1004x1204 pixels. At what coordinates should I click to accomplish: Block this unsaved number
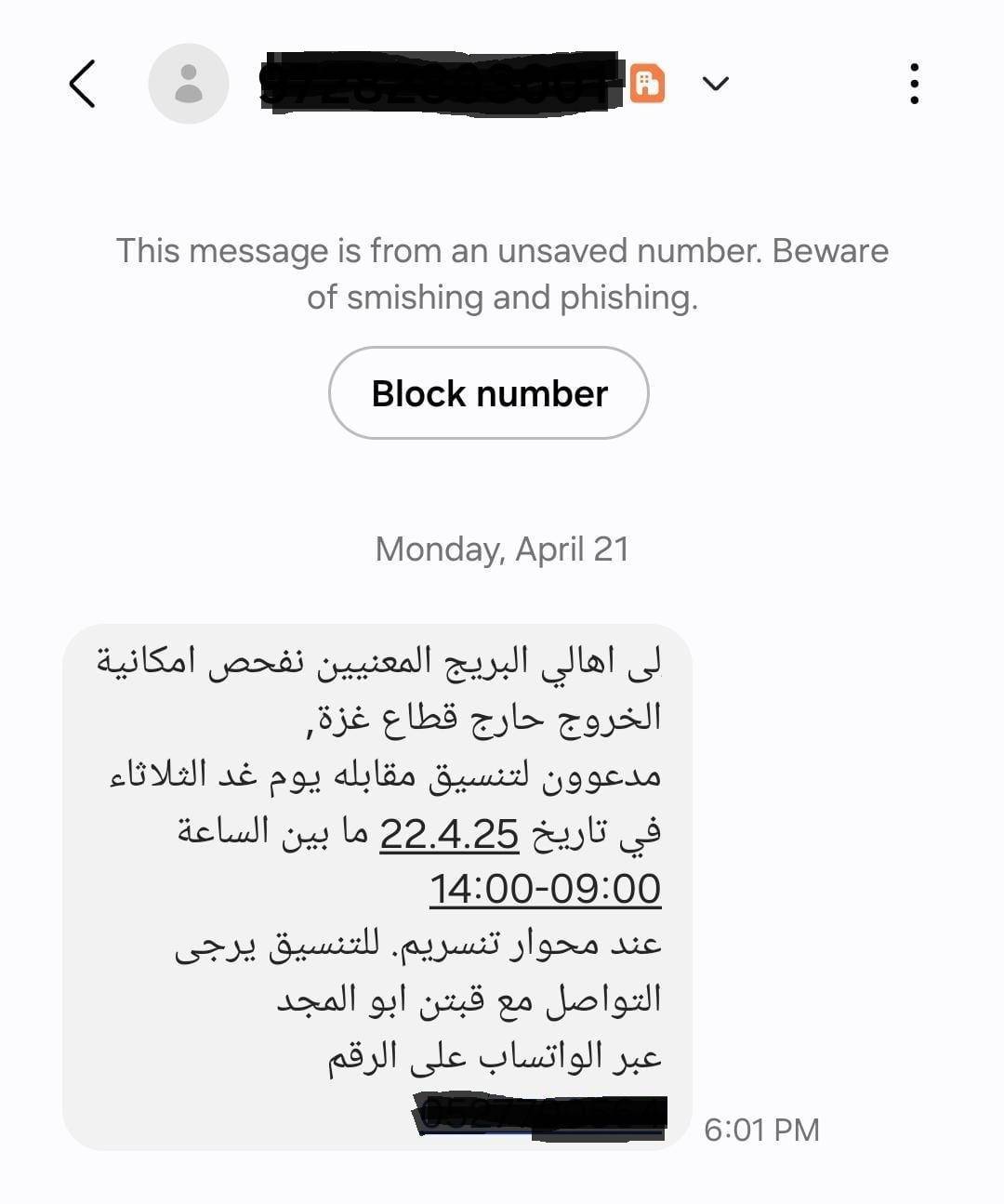489,393
